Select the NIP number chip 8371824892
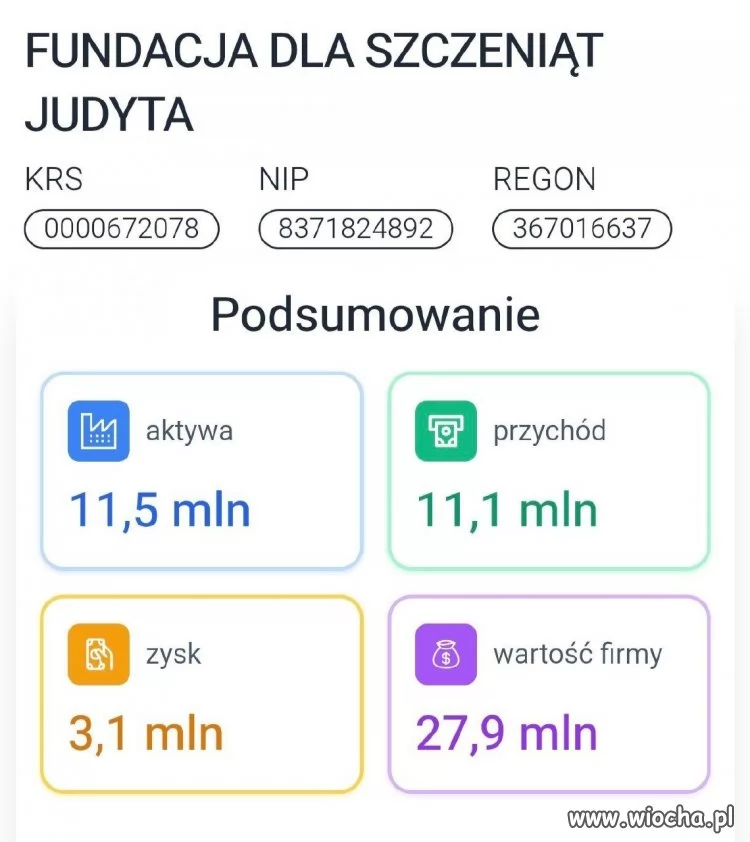This screenshot has width=750, height=842. click(356, 229)
